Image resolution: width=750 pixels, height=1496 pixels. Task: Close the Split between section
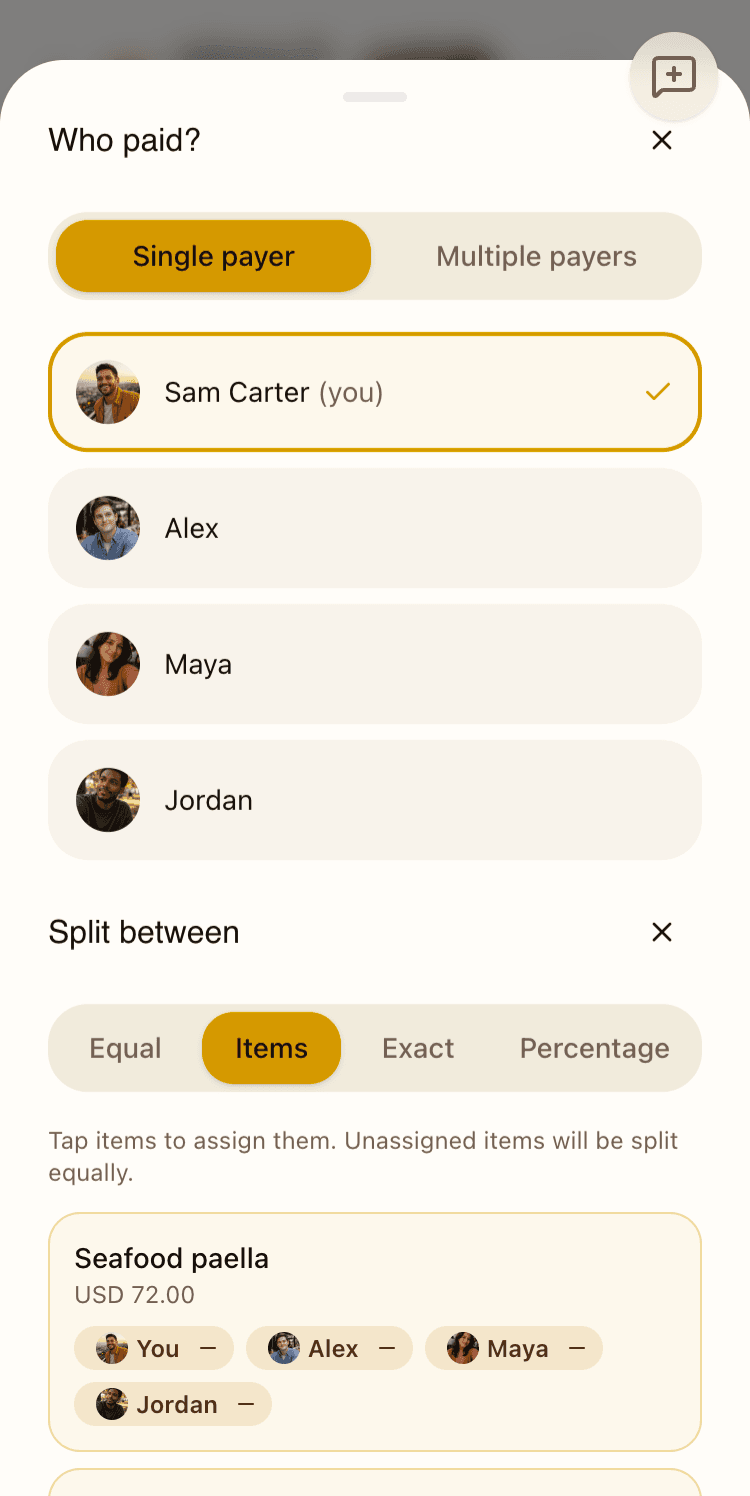(x=661, y=932)
